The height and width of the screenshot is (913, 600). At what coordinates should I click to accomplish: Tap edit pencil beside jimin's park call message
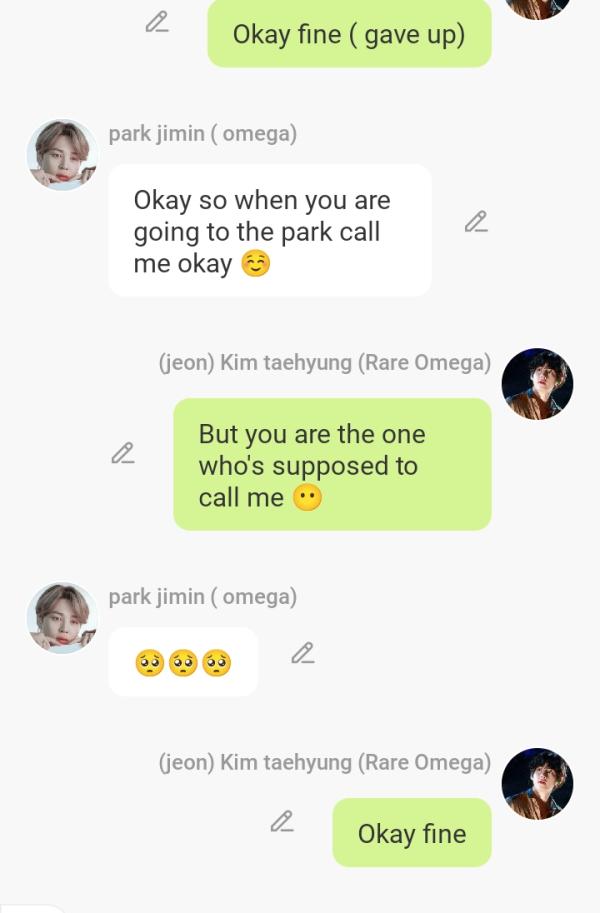click(476, 222)
